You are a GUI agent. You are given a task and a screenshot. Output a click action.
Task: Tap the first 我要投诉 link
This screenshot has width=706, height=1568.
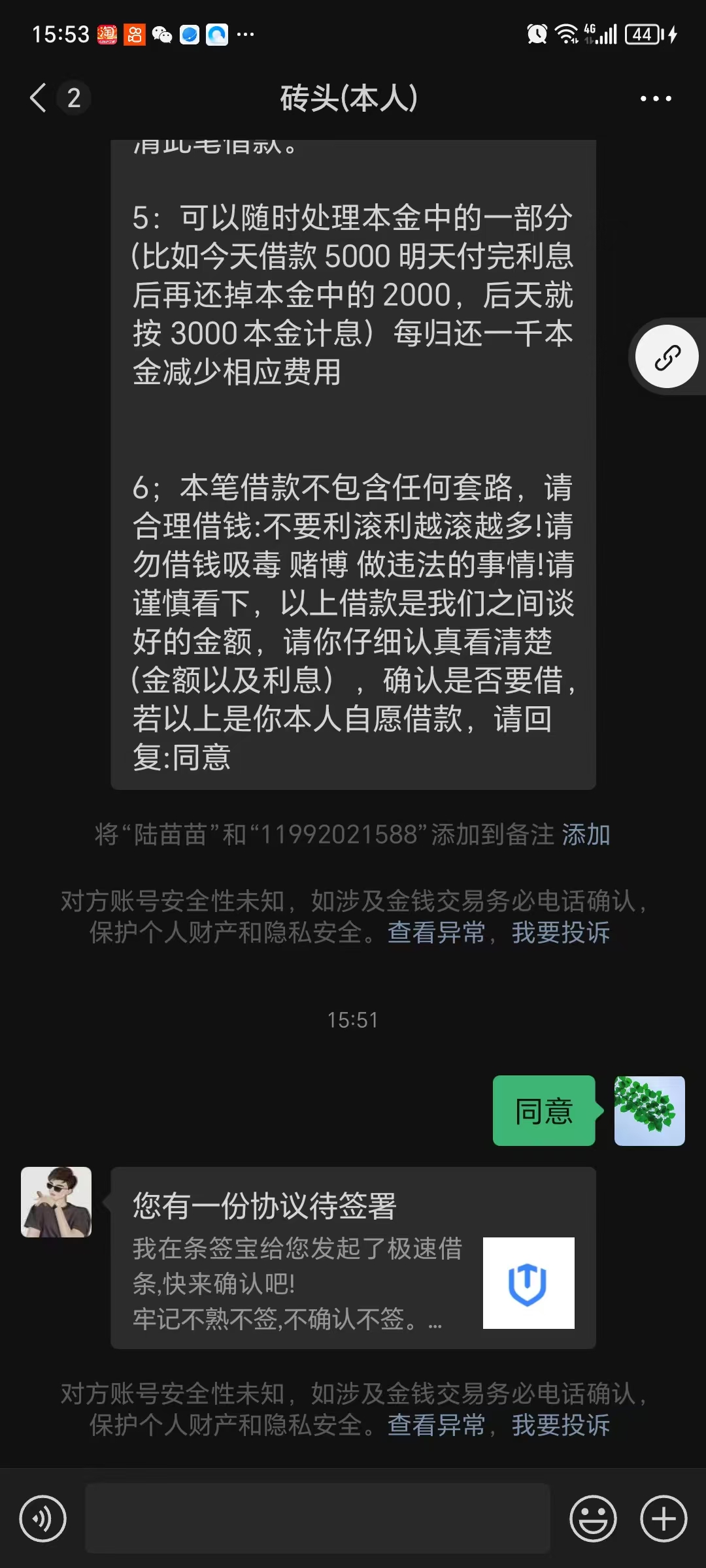click(x=561, y=932)
